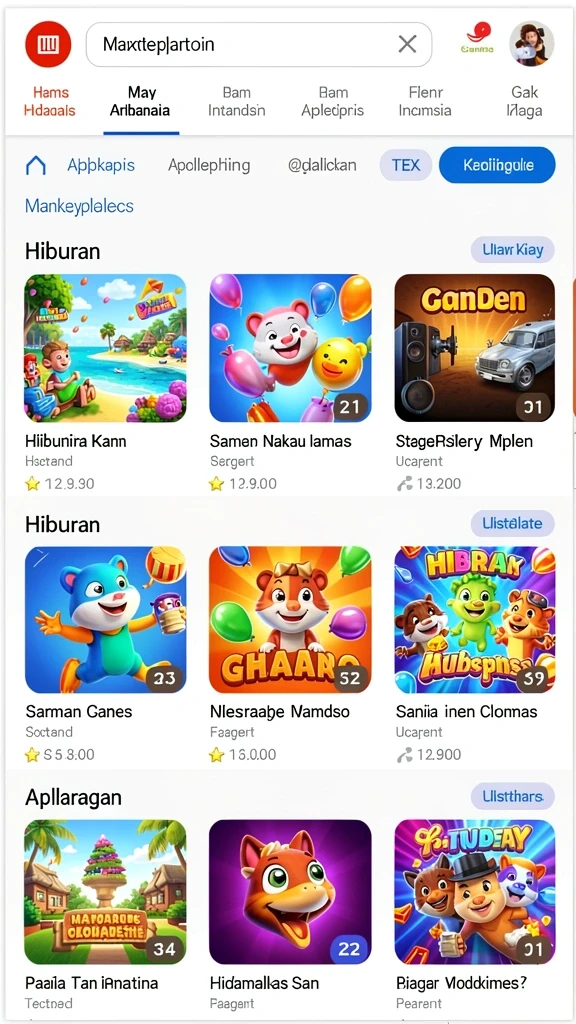The width and height of the screenshot is (576, 1024).
Task: Switch to the Hams Hdaoals tab
Action: [50, 101]
